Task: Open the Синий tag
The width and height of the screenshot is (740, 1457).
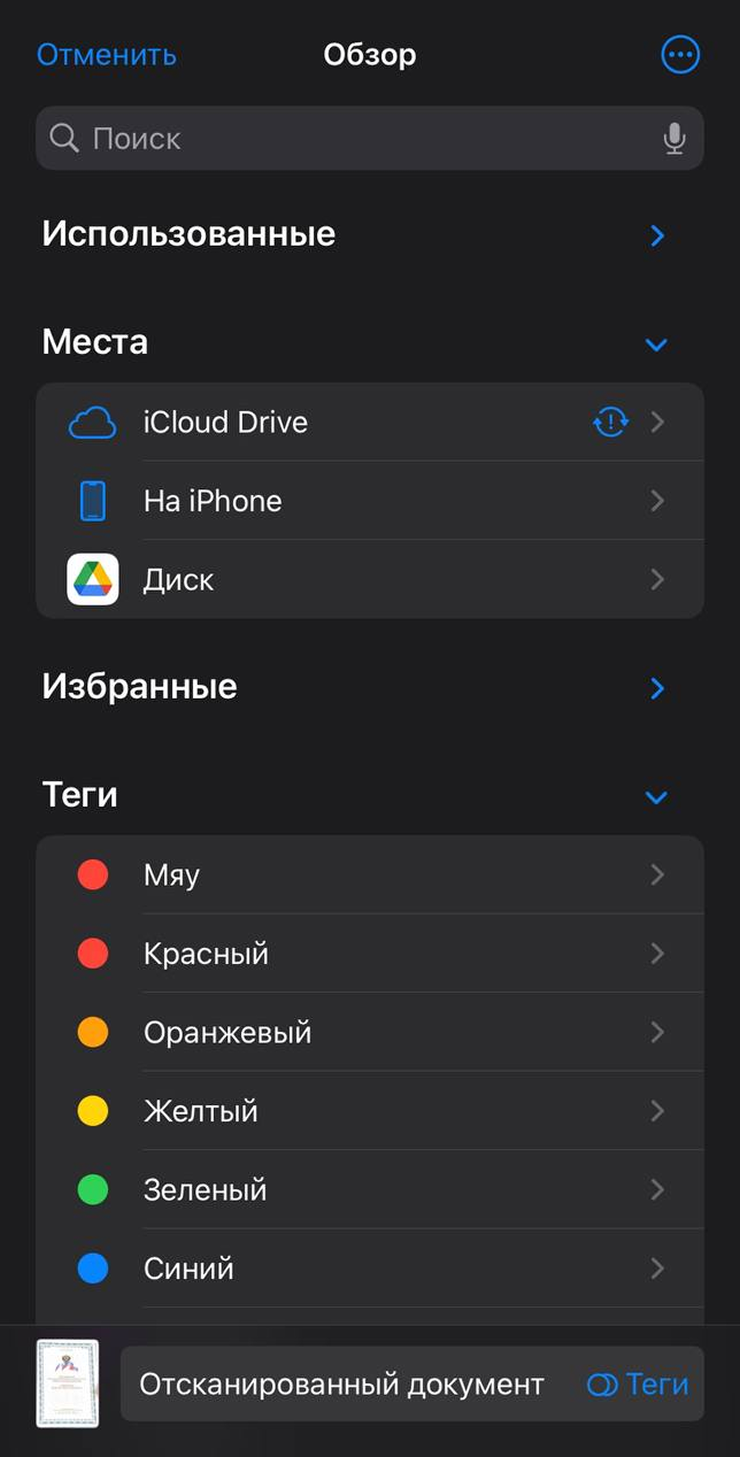Action: [x=370, y=1269]
